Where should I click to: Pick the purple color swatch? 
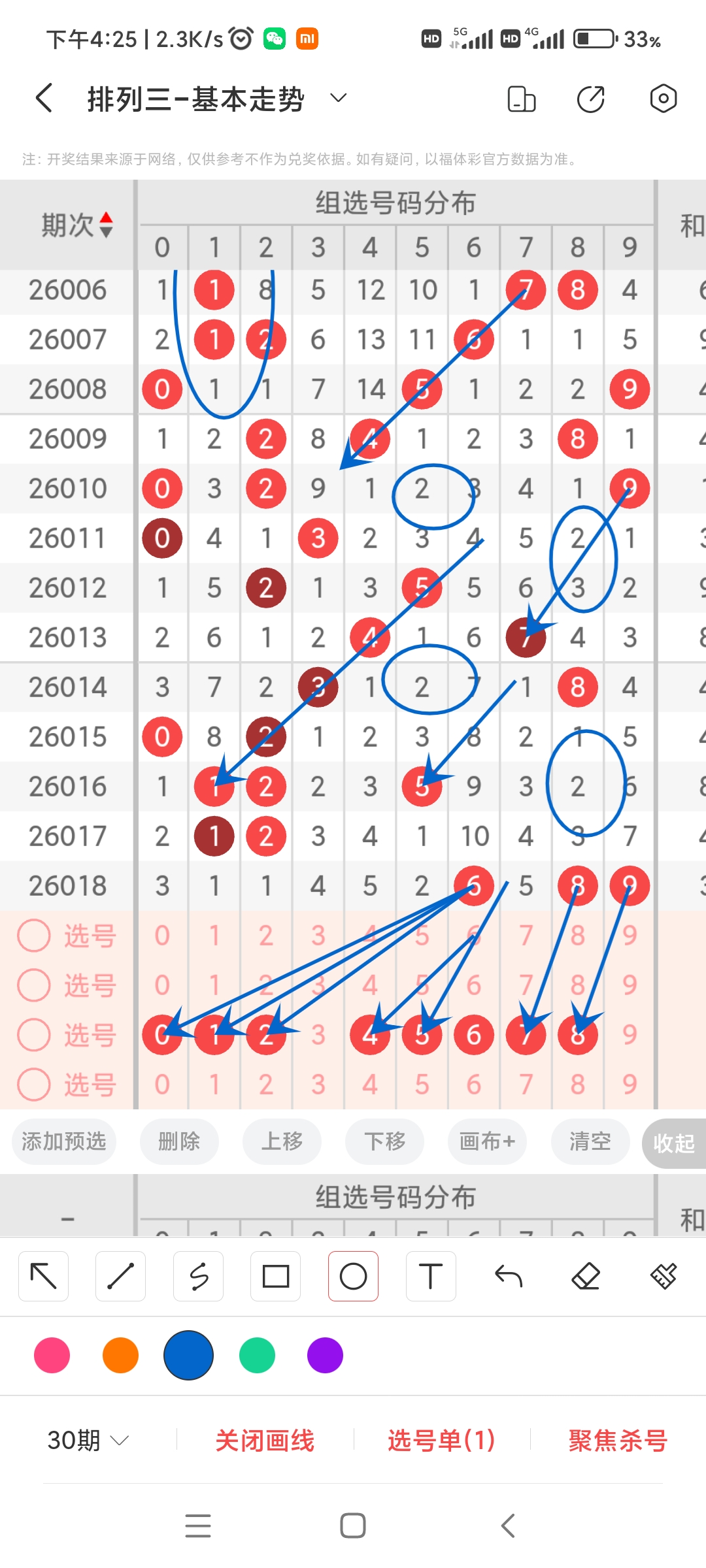coord(325,1355)
